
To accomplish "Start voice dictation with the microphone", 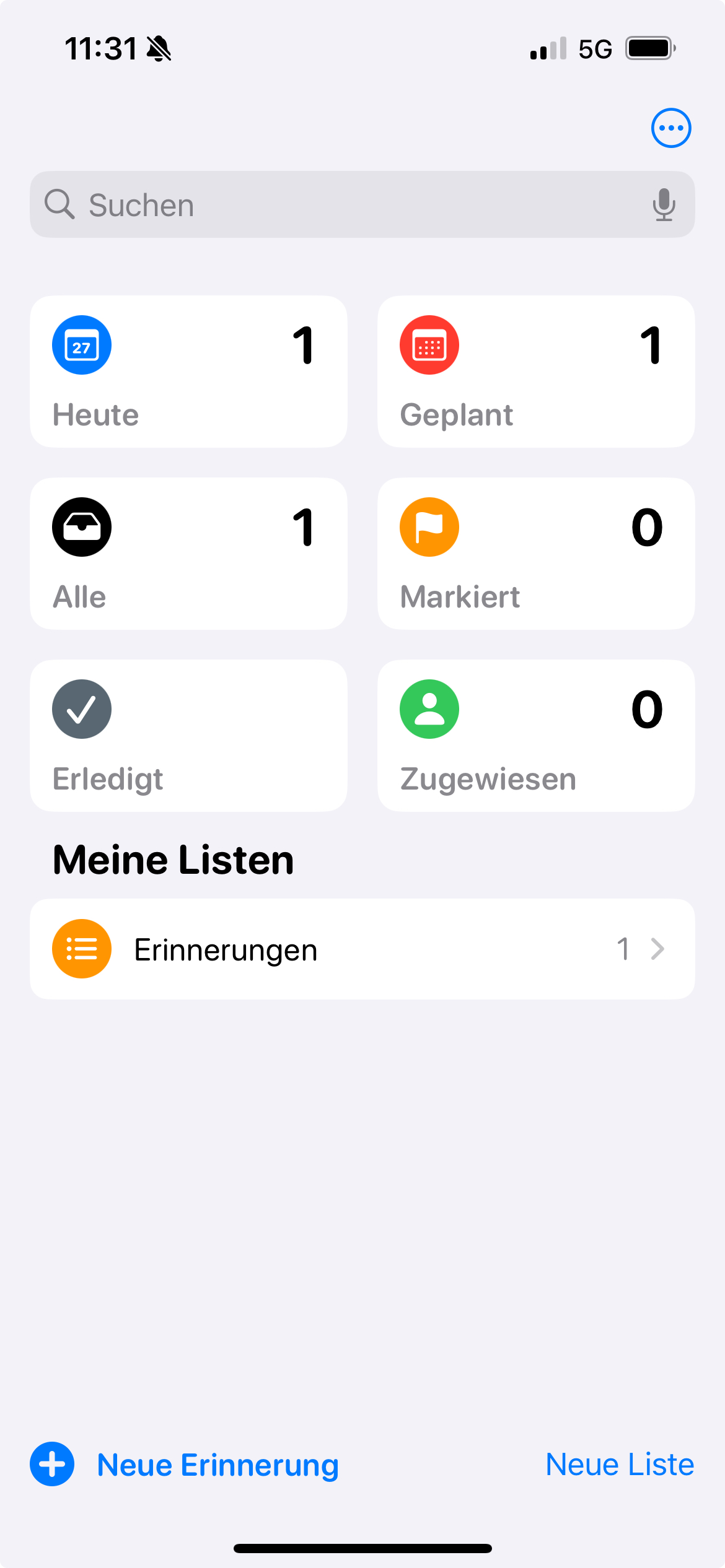I will click(664, 205).
